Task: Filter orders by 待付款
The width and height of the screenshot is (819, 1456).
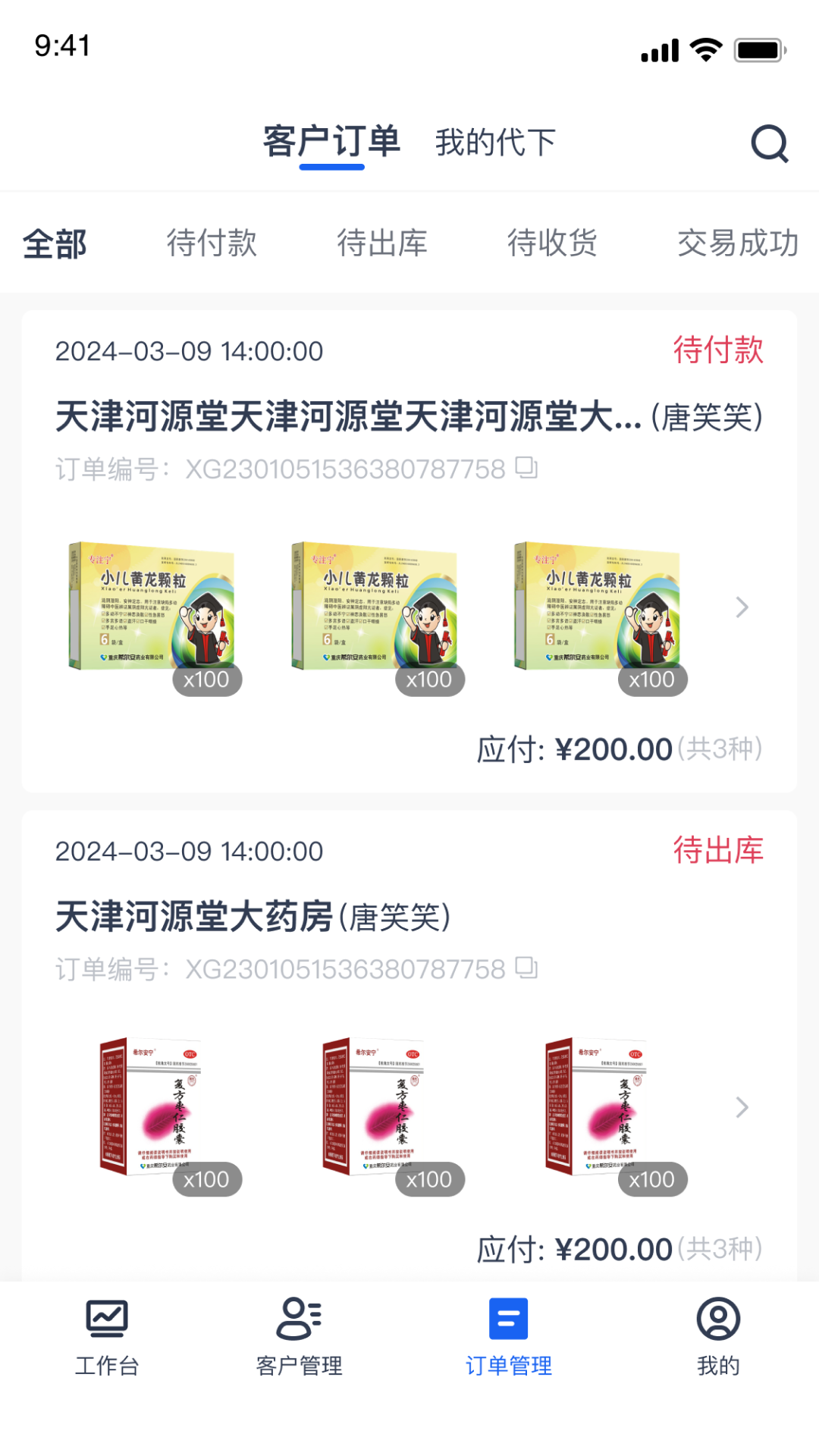Action: 212,243
